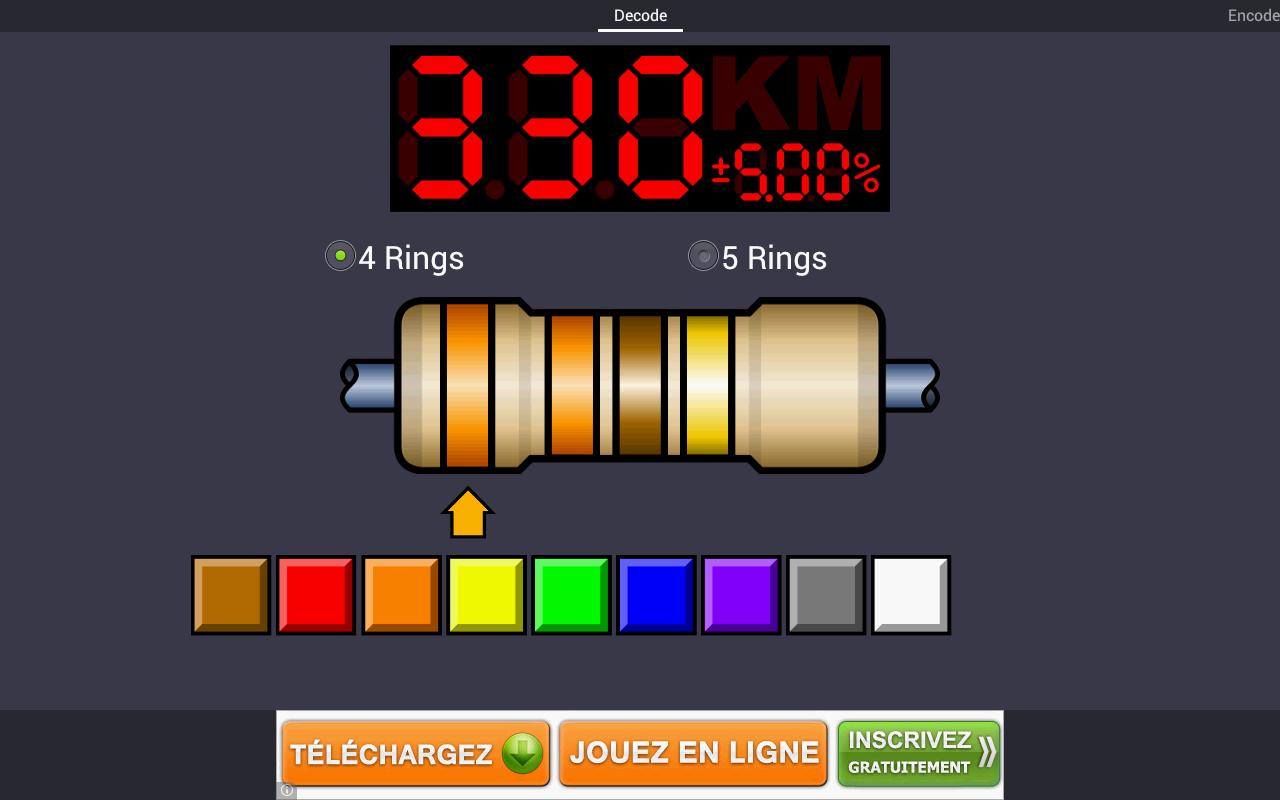Select the second orange ring on the resistor
The height and width of the screenshot is (800, 1280).
(572, 386)
